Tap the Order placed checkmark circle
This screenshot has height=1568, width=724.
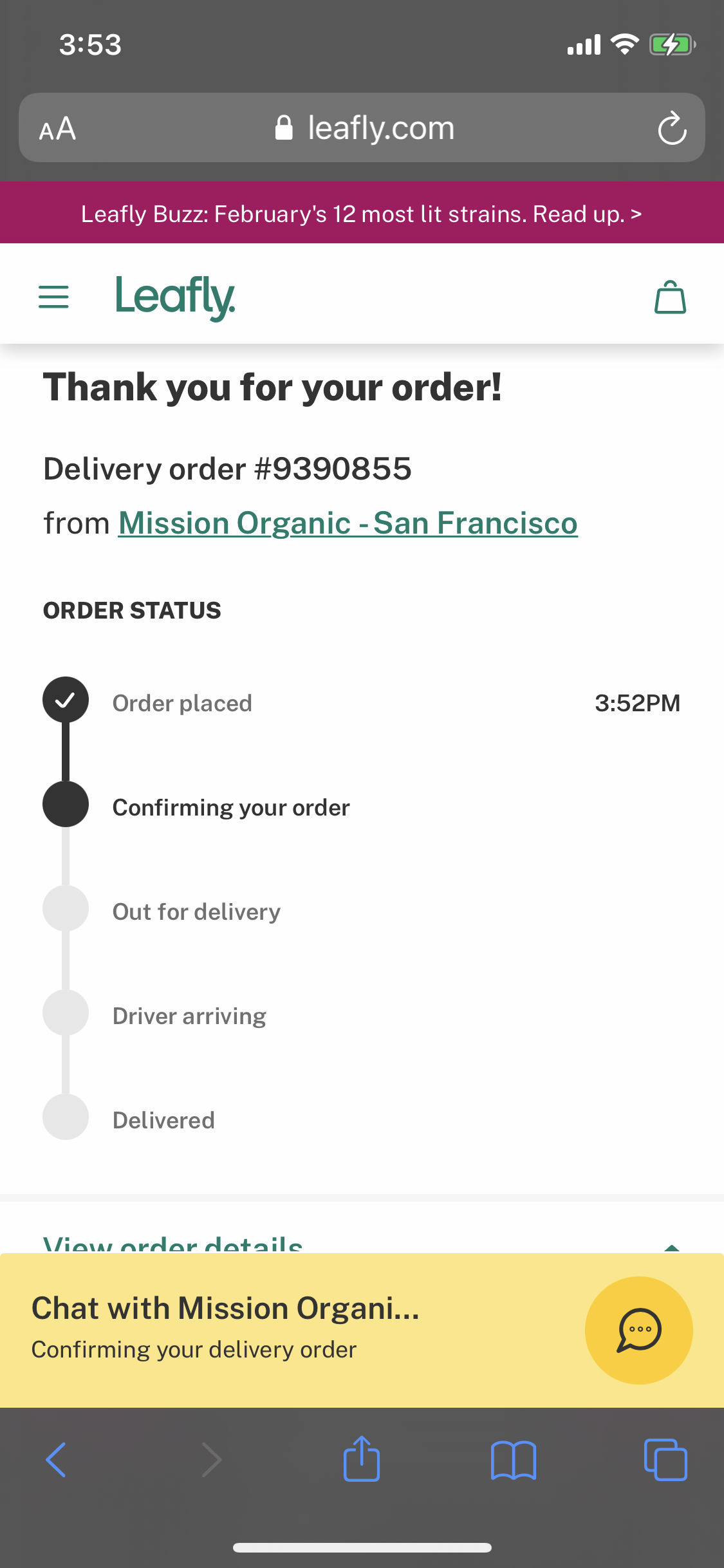coord(65,700)
